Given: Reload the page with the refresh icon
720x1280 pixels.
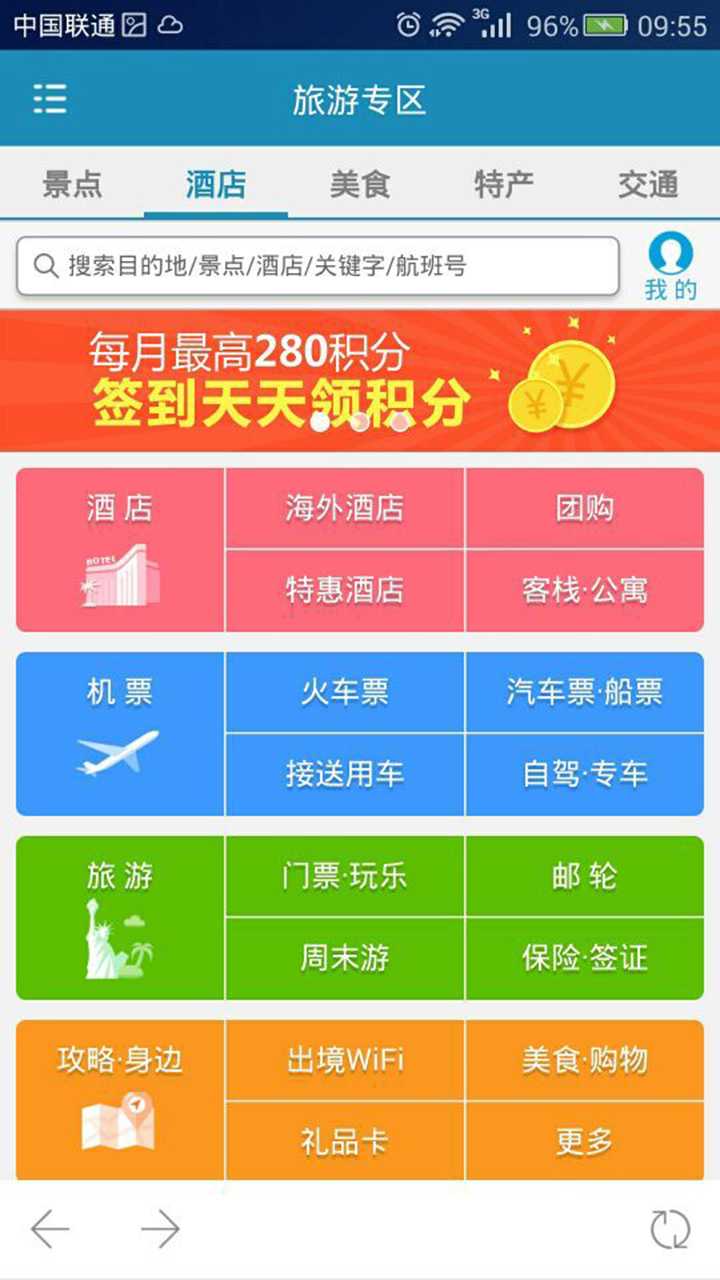Looking at the screenshot, I should click(670, 1229).
